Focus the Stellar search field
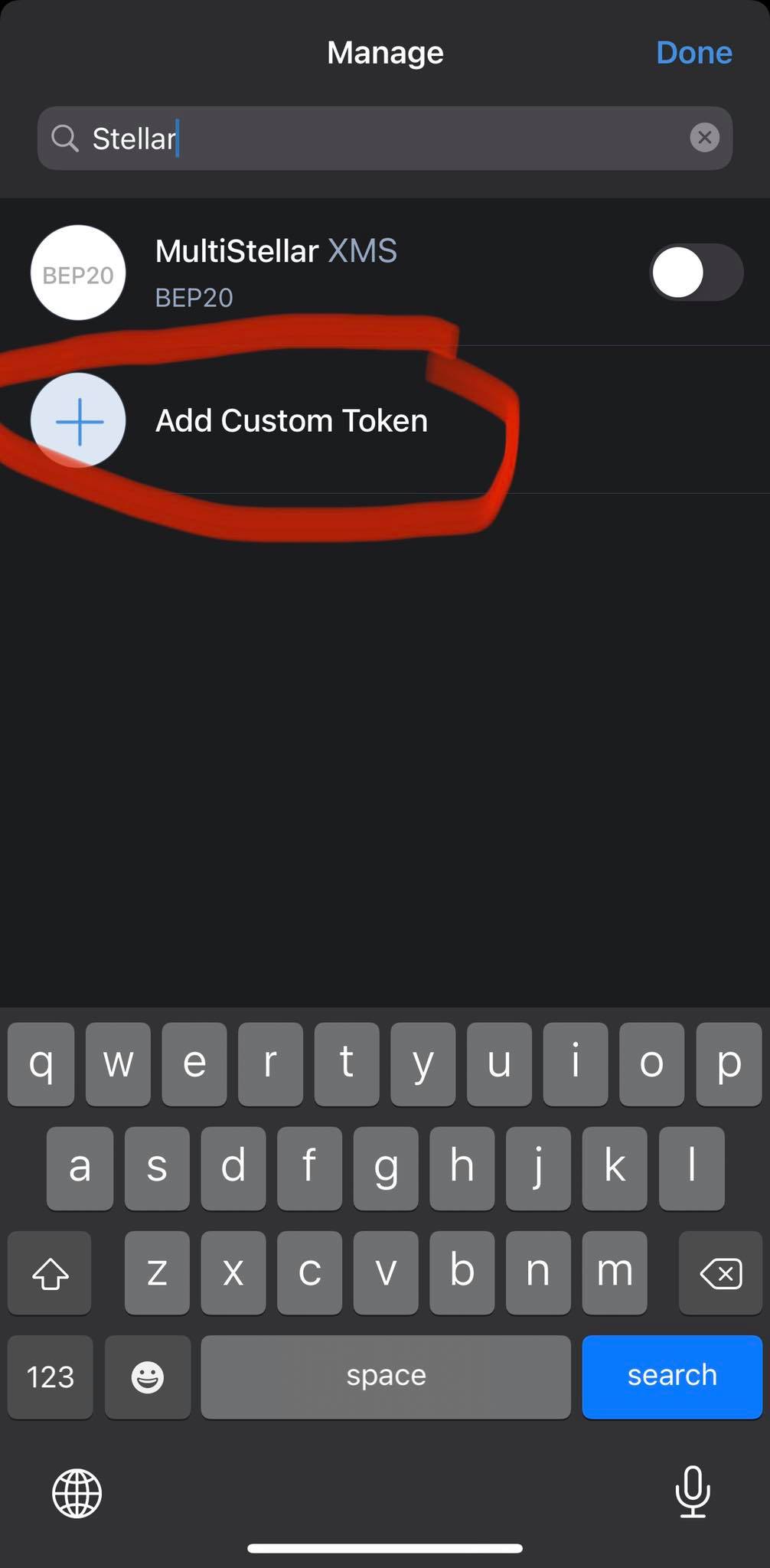Viewport: 770px width, 1568px height. pyautogui.click(x=385, y=138)
